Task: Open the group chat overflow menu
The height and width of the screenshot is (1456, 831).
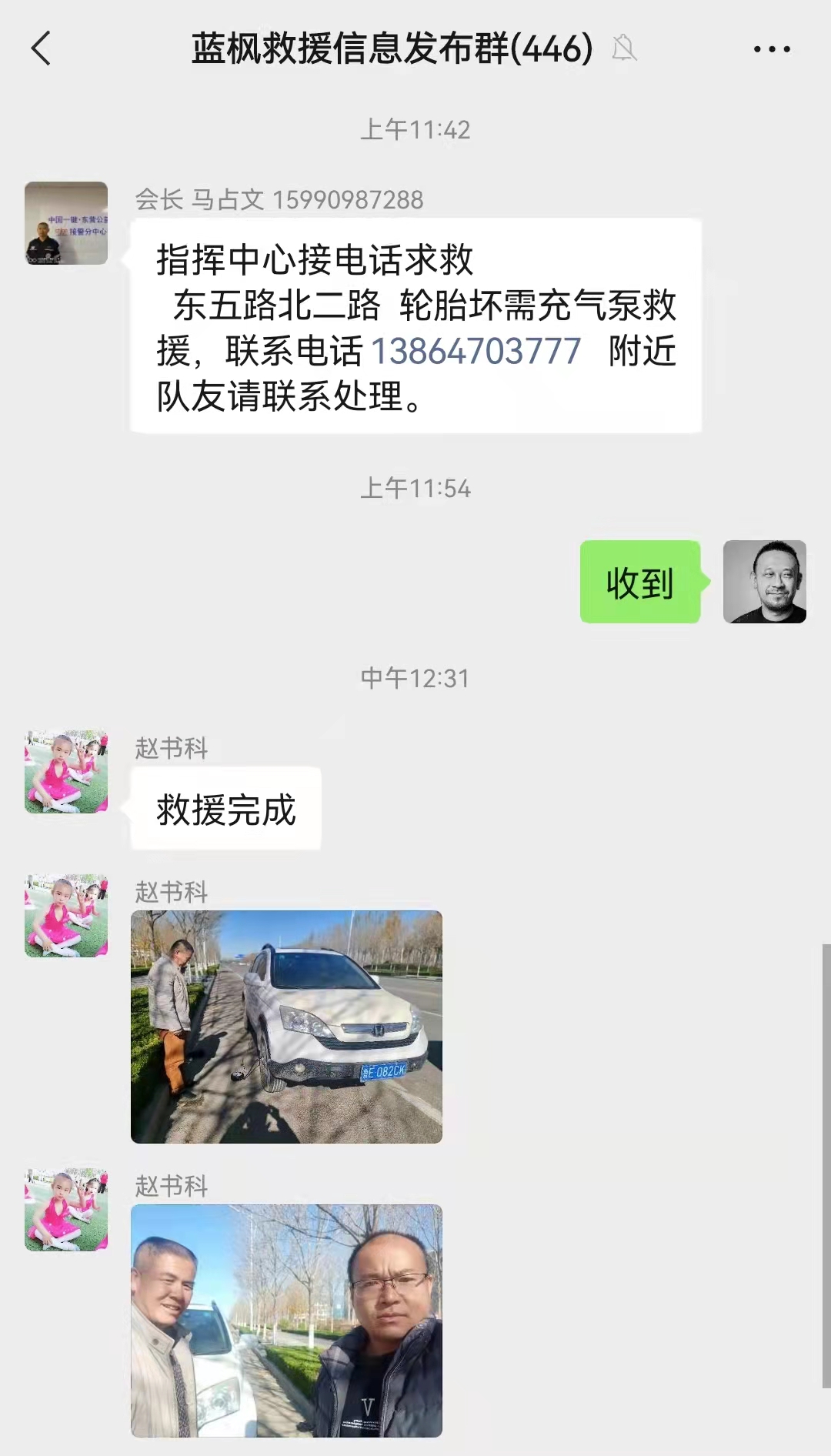Action: coord(771,49)
